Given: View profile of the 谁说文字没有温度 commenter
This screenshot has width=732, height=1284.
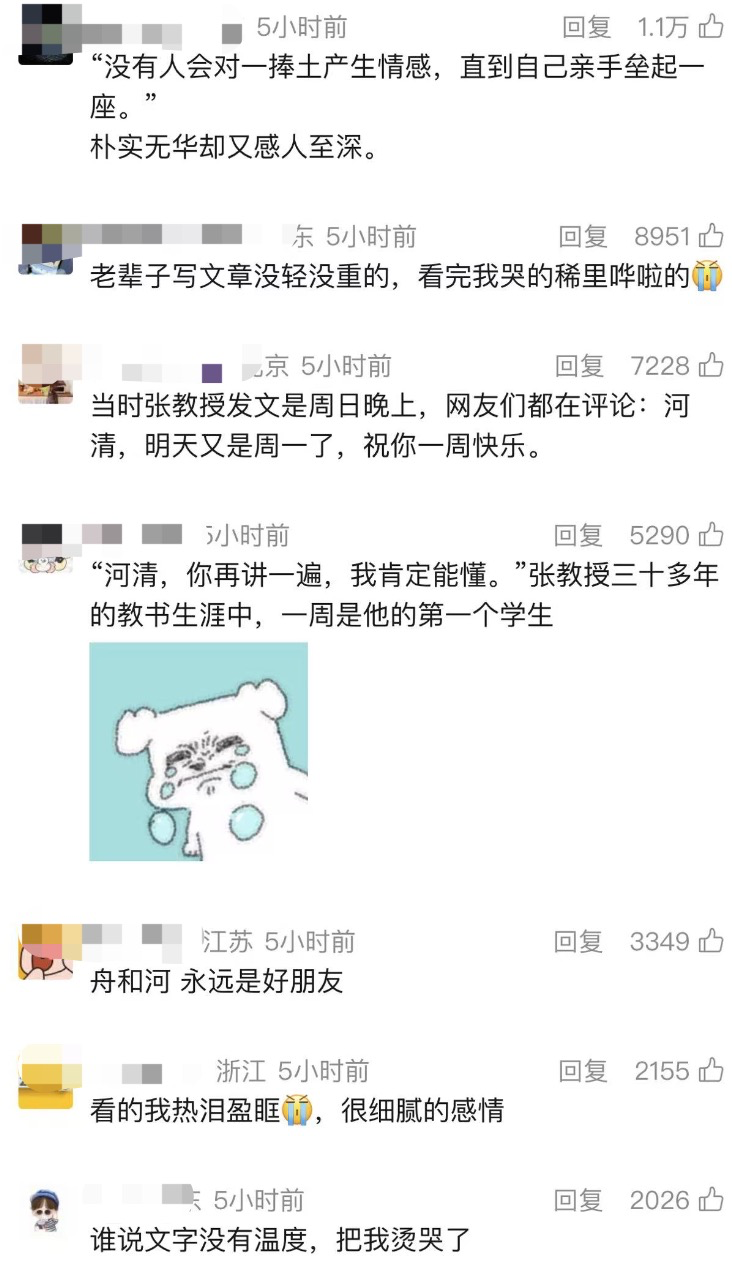Looking at the screenshot, I should click(45, 1211).
